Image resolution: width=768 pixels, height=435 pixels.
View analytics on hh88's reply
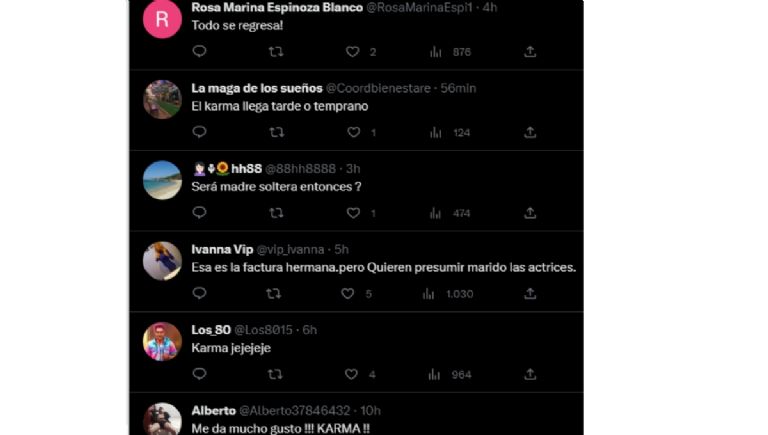pos(436,213)
